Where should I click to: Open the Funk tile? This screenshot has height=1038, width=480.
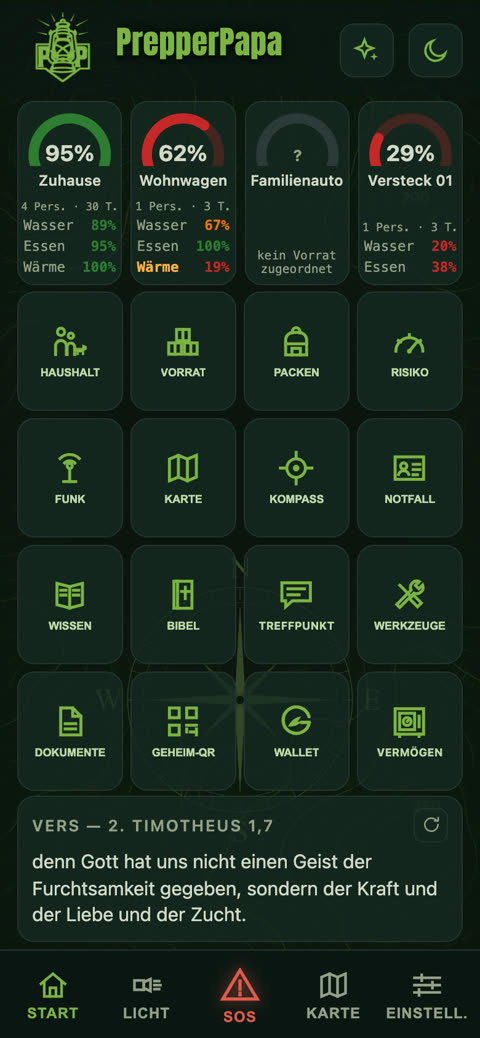pyautogui.click(x=70, y=477)
